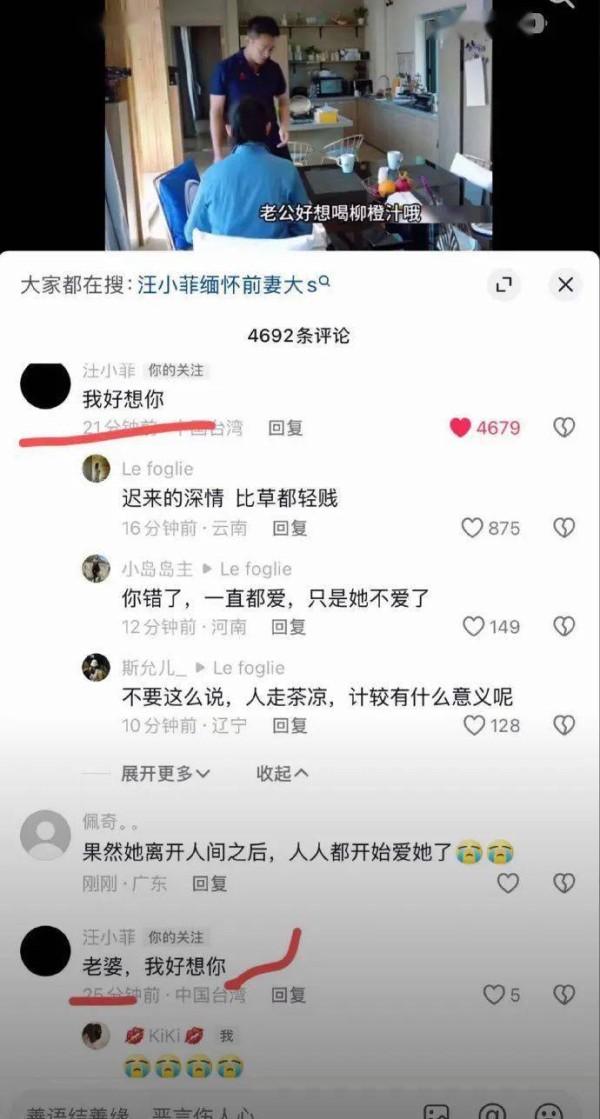Viewport: 600px width, 1119px height.
Task: Like the comment 老婆，我好想你
Action: [494, 994]
